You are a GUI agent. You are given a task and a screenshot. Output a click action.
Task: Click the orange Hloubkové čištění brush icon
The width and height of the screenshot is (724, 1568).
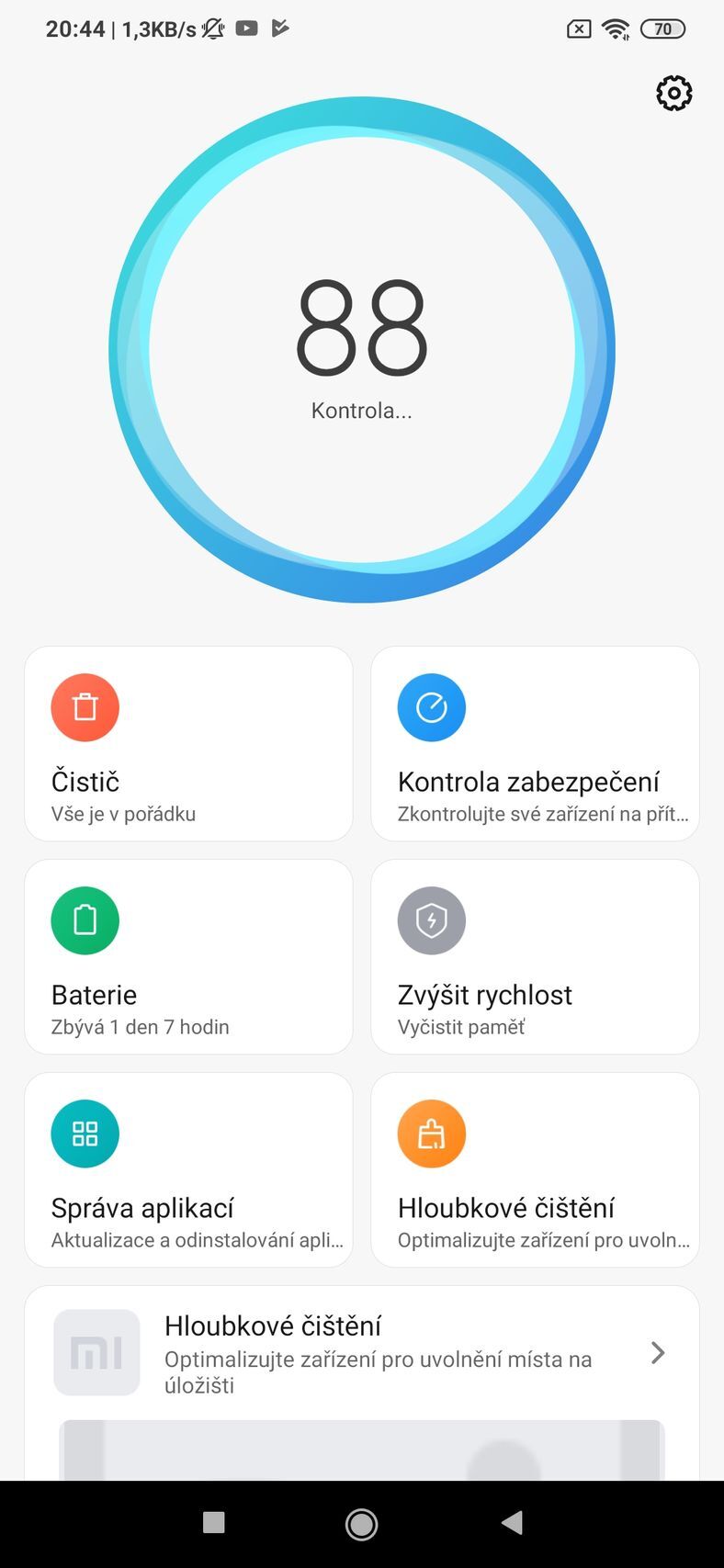431,1134
